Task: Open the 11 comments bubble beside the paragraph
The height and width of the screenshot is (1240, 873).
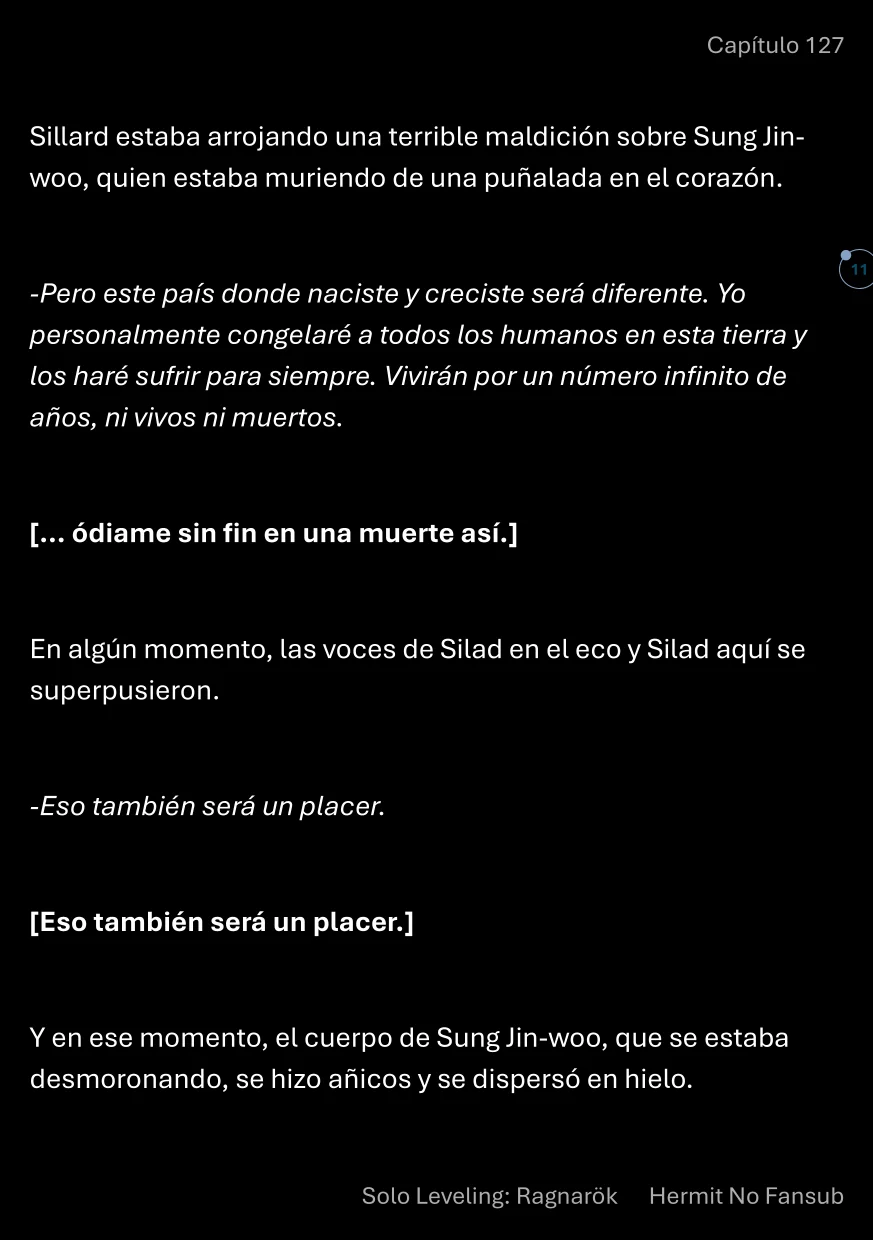Action: point(856,270)
